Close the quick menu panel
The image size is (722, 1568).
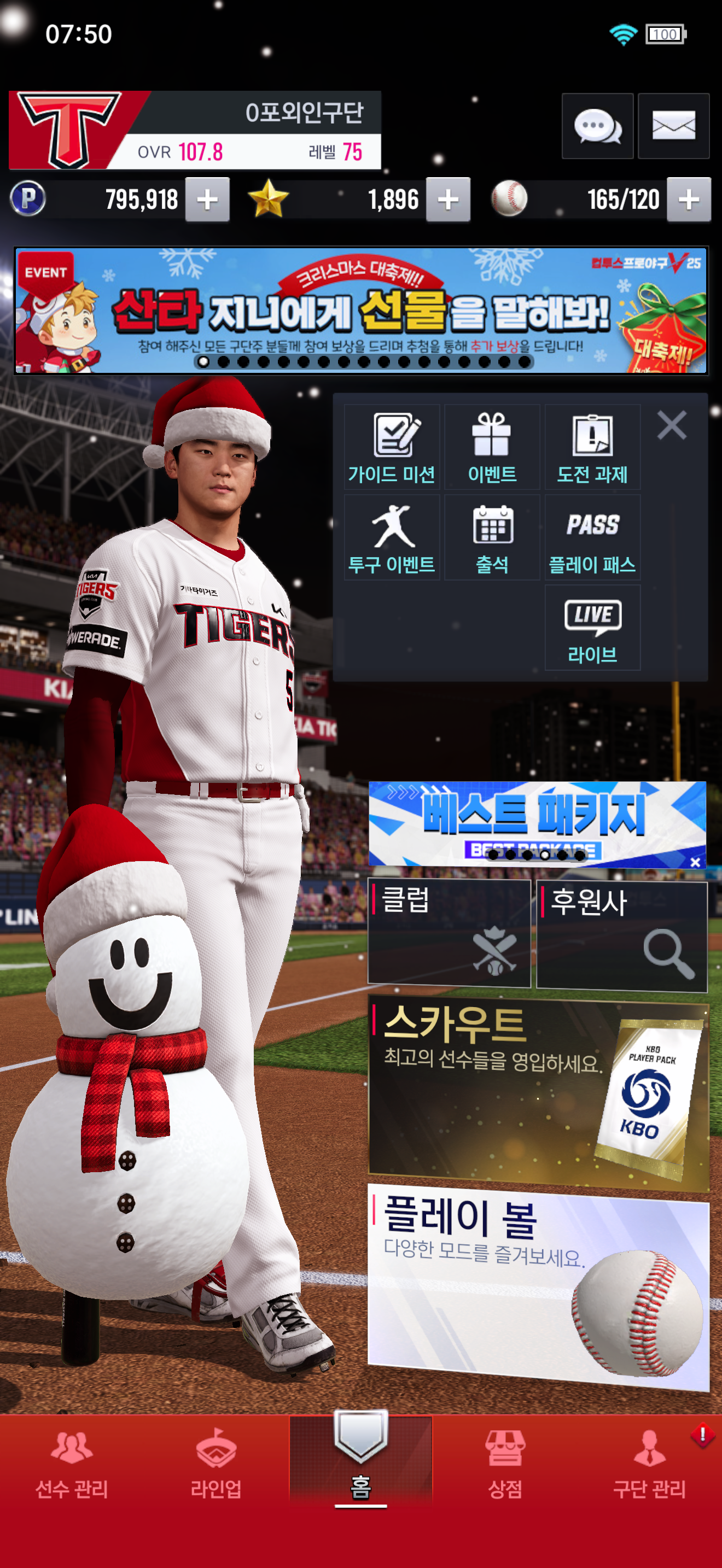[672, 425]
